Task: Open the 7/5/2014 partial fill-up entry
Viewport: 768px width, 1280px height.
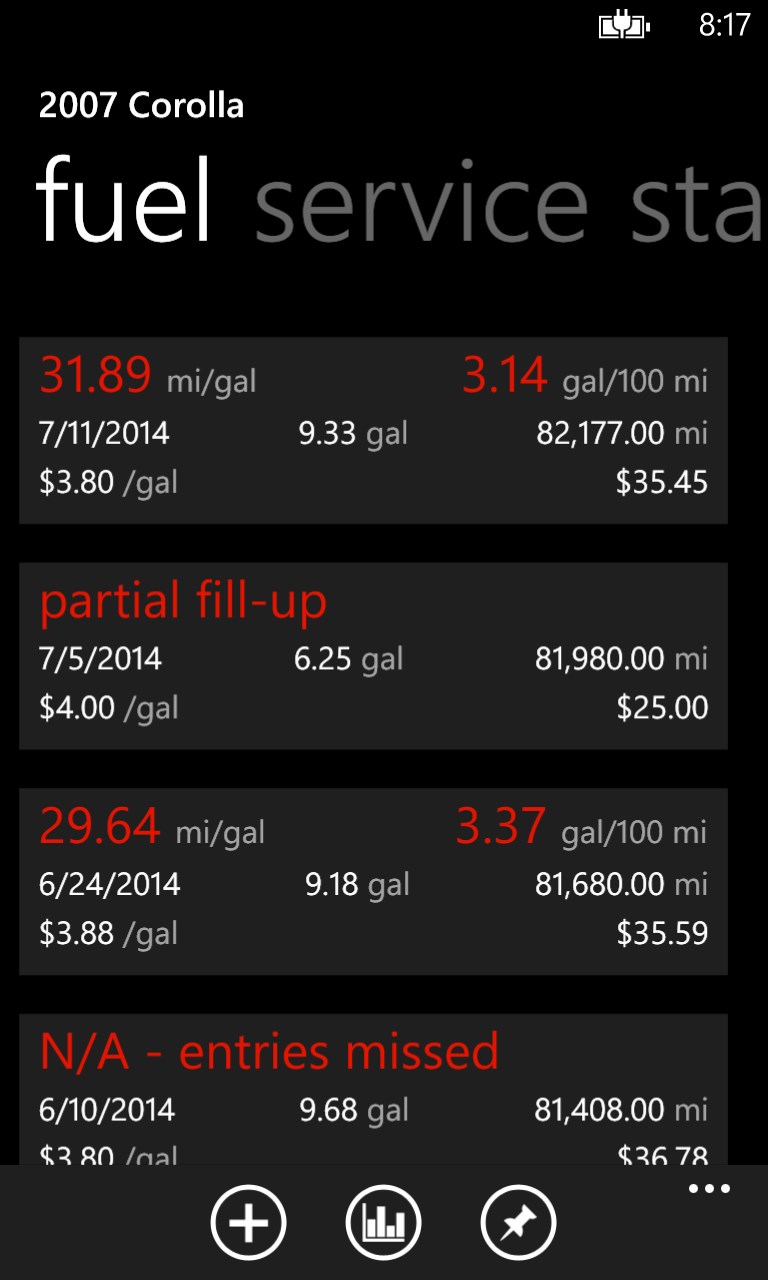Action: pyautogui.click(x=373, y=655)
